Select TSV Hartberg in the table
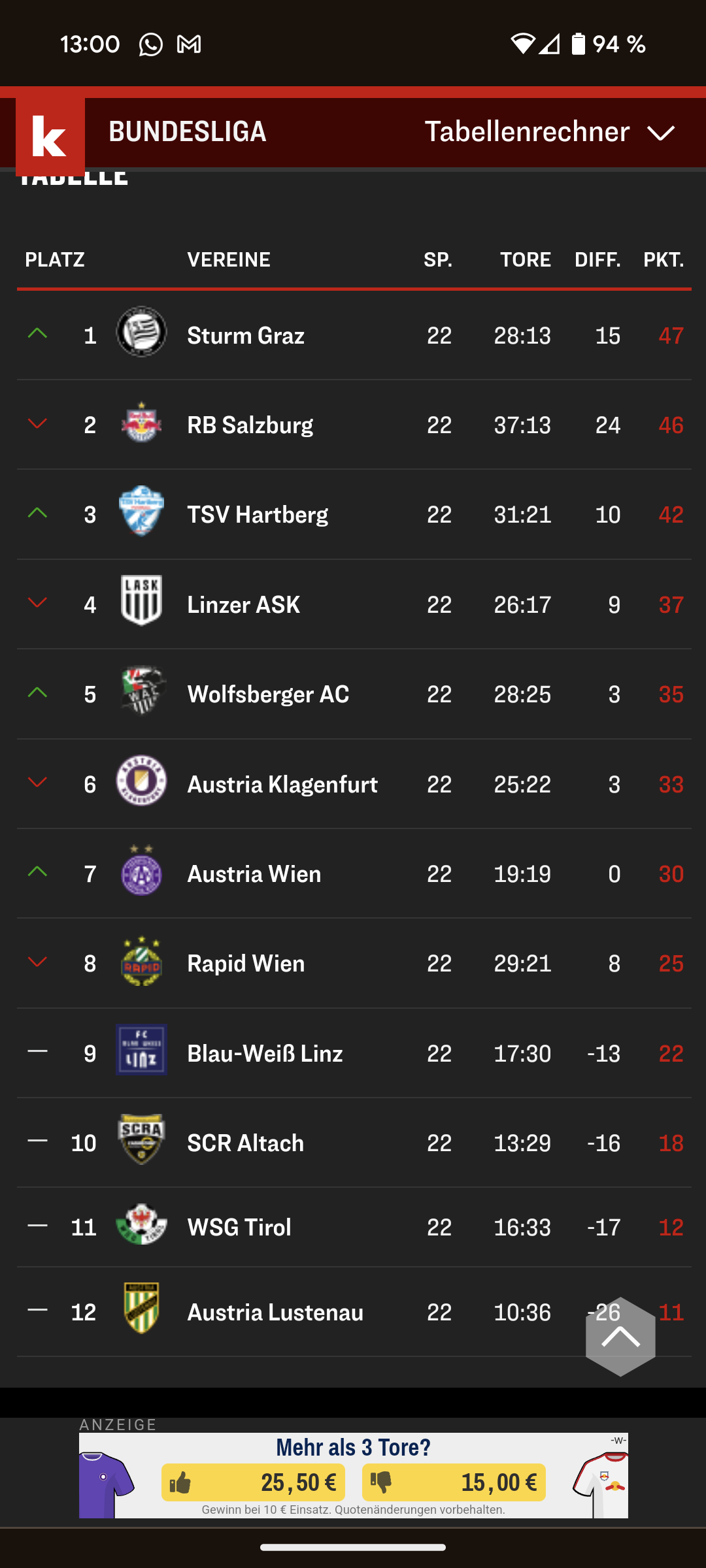The width and height of the screenshot is (706, 1568). point(258,515)
